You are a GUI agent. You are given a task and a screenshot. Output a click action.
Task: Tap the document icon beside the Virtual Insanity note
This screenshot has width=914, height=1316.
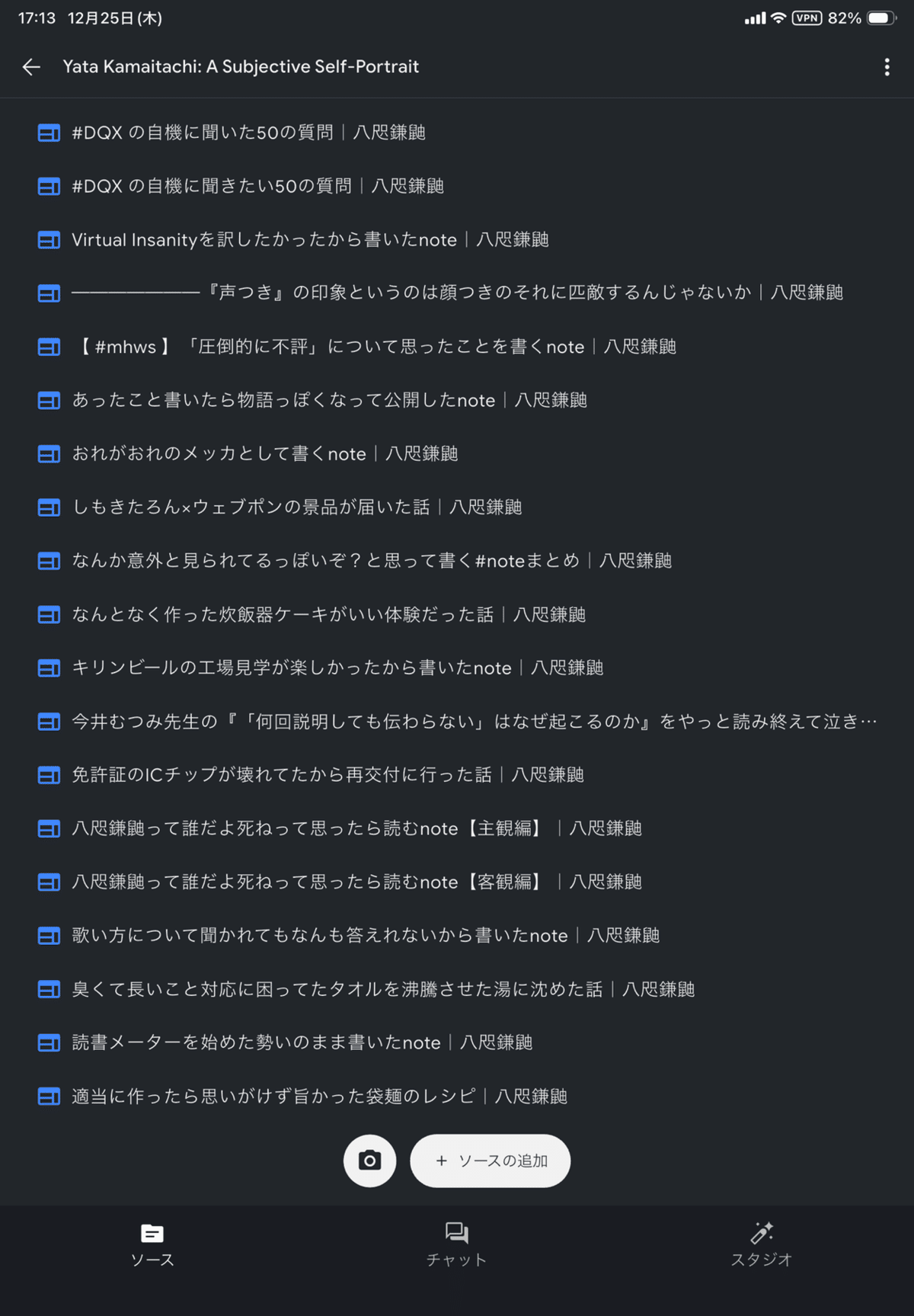click(49, 239)
